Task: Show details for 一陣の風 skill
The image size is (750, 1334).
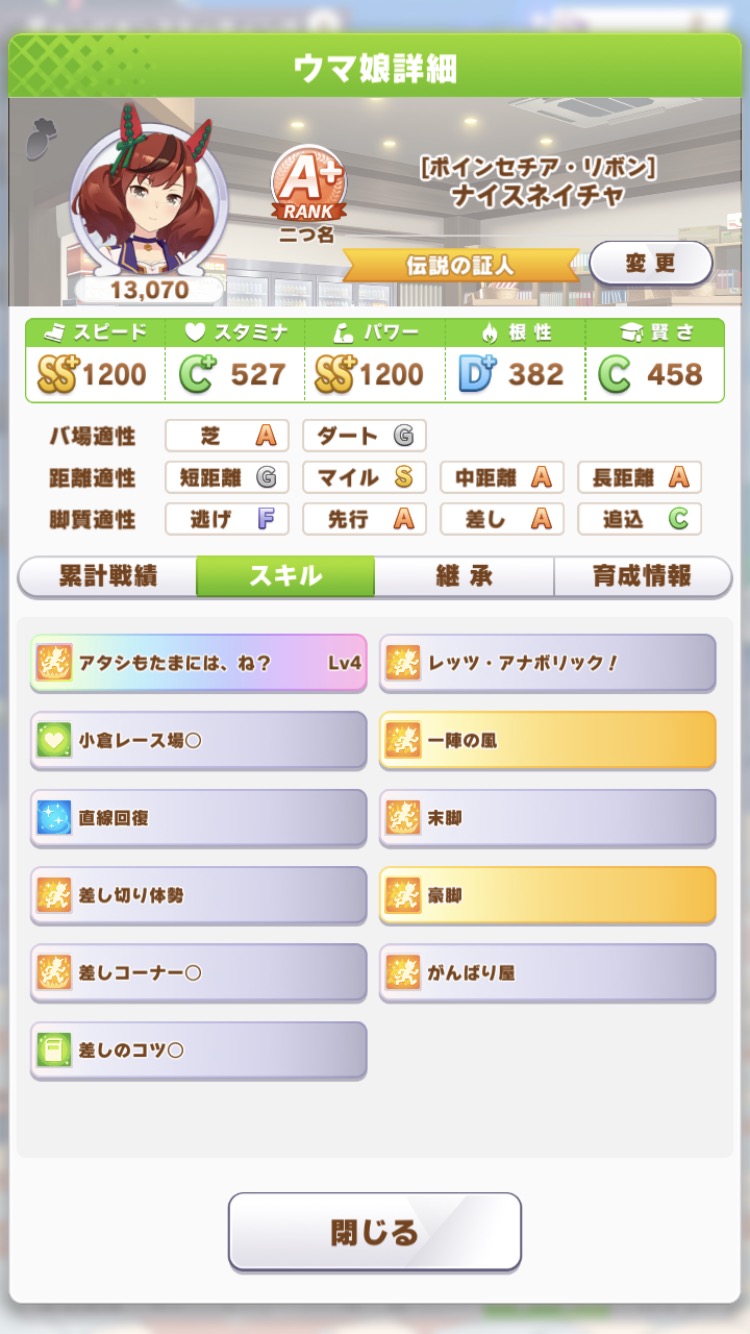Action: coord(547,741)
